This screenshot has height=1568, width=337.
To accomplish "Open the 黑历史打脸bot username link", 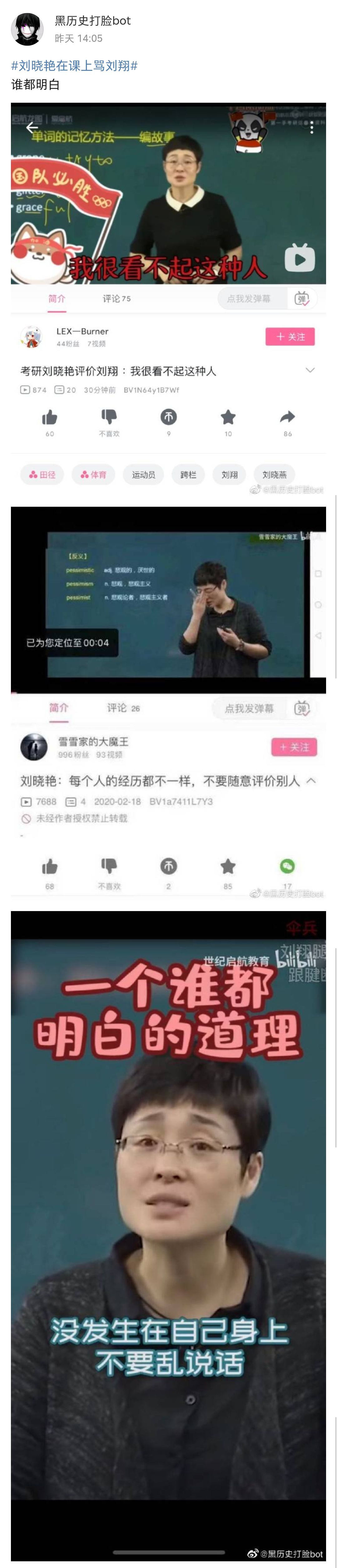I will pos(92,21).
